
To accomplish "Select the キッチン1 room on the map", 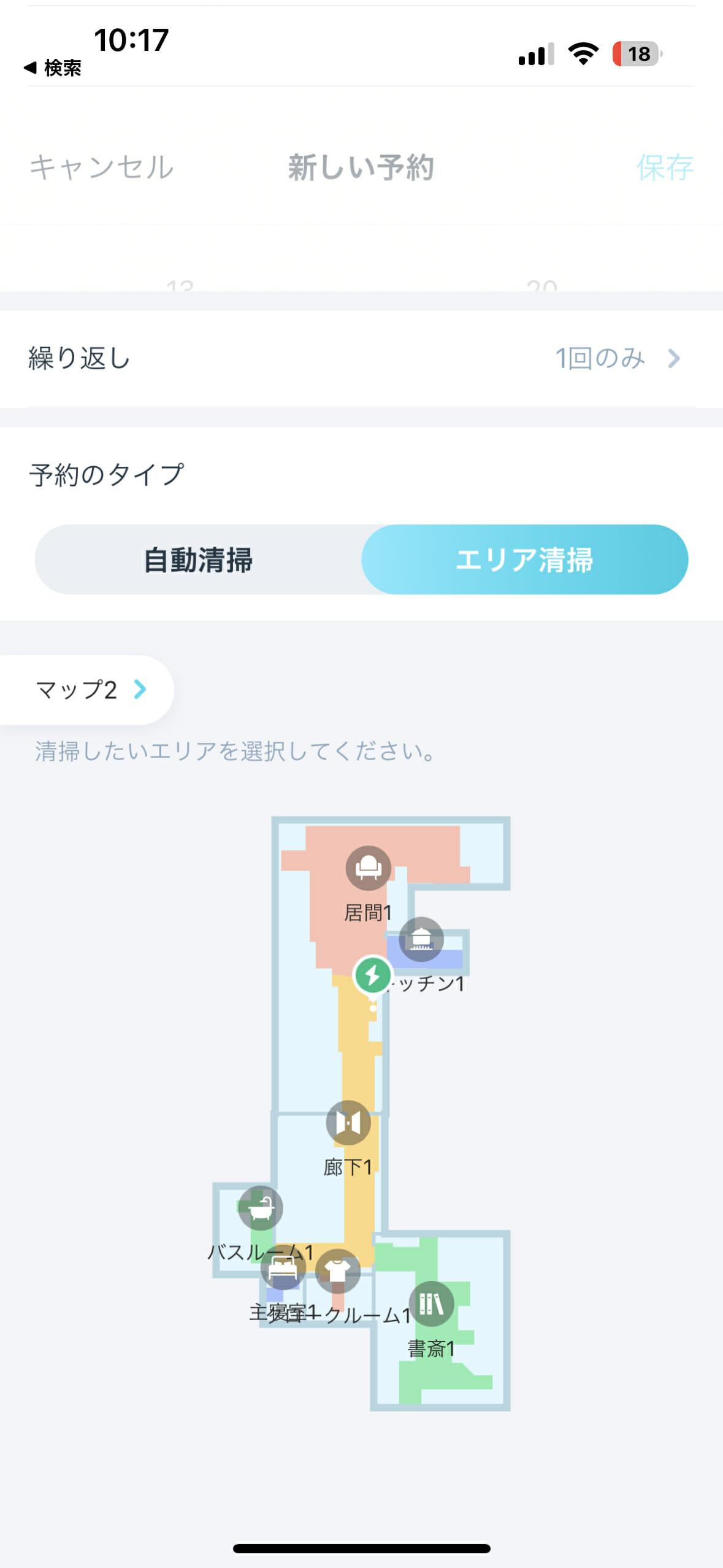I will (421, 939).
